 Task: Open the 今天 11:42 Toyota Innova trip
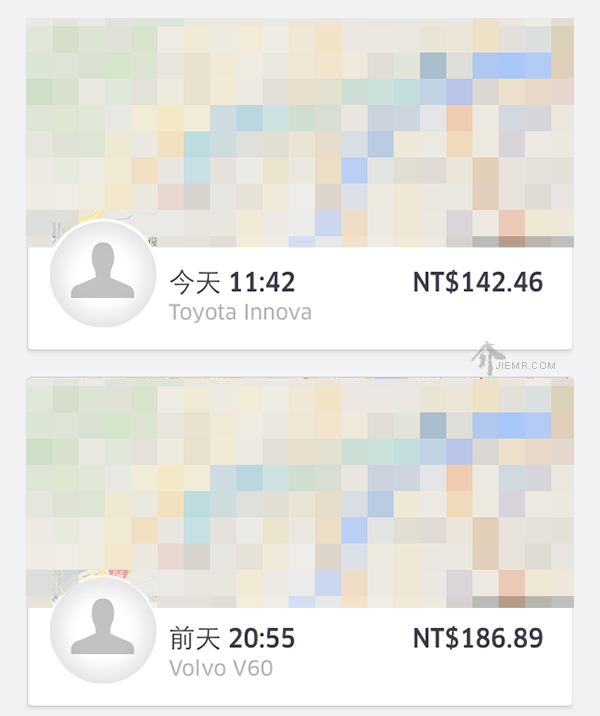coord(300,295)
